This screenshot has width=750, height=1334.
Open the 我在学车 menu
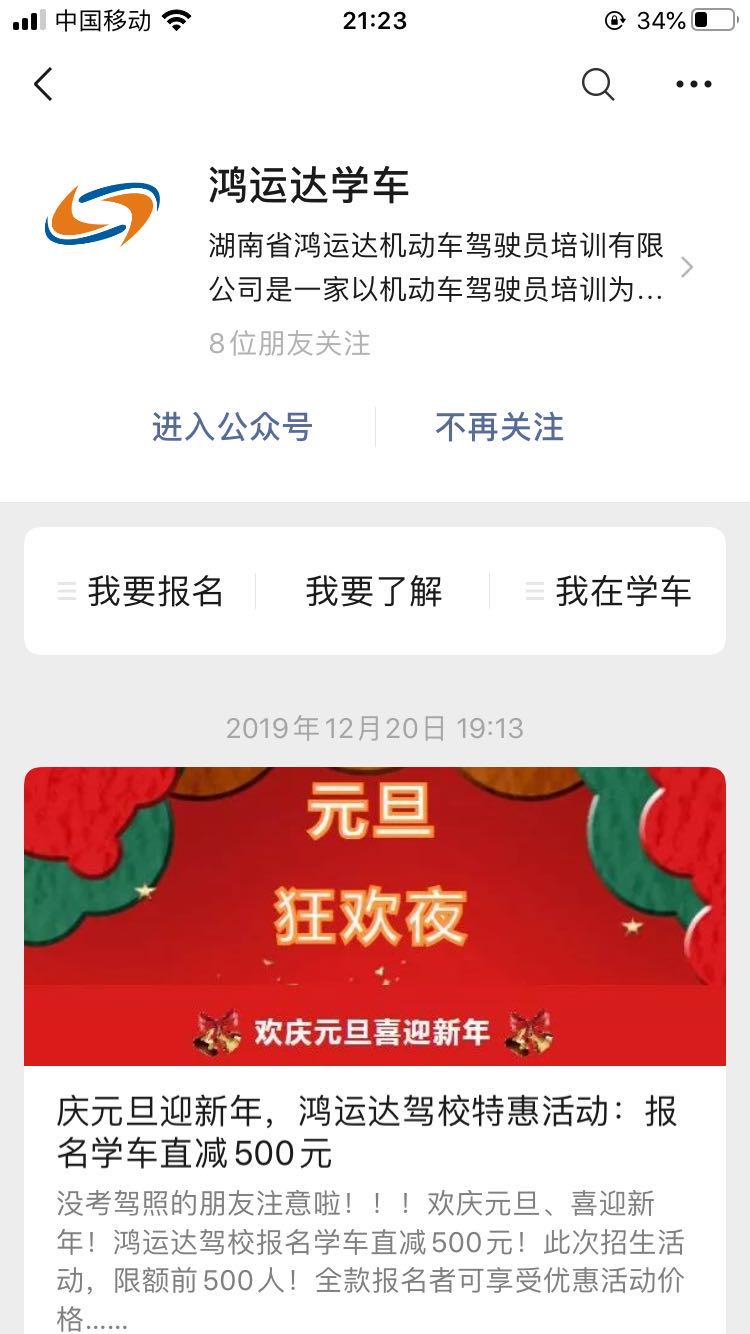point(610,591)
